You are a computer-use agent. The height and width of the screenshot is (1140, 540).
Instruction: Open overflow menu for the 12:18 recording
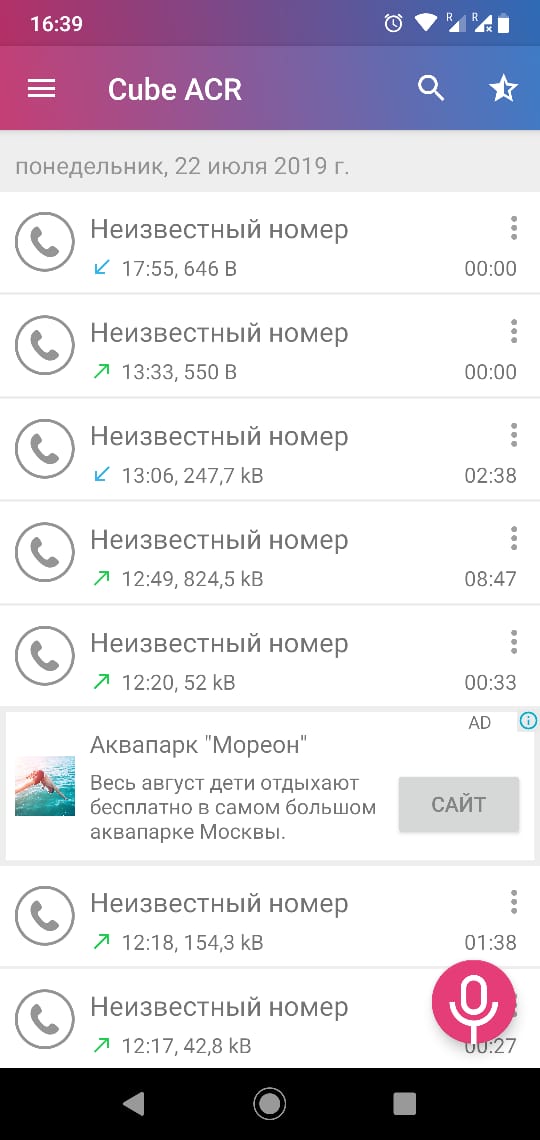(x=514, y=902)
